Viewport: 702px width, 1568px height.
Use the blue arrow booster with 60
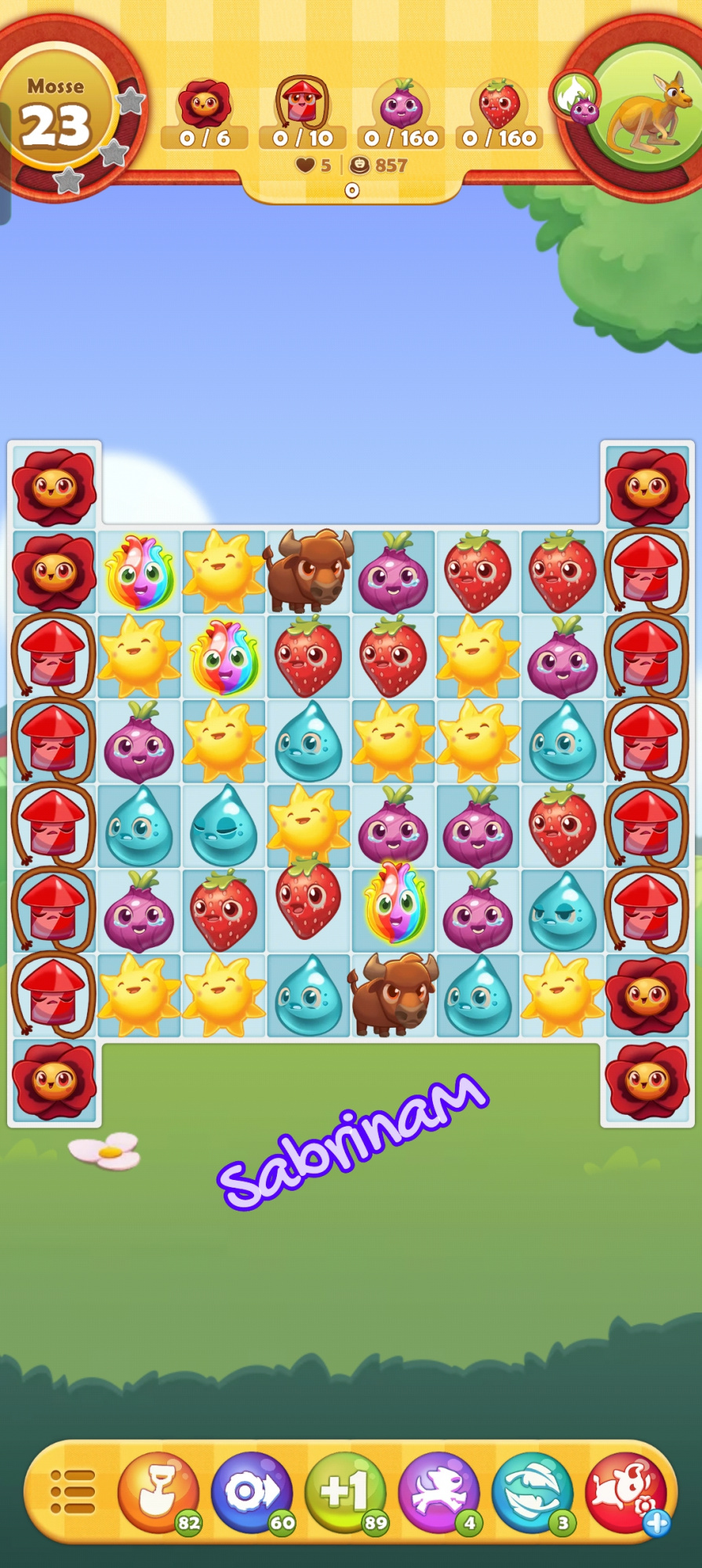252,1491
